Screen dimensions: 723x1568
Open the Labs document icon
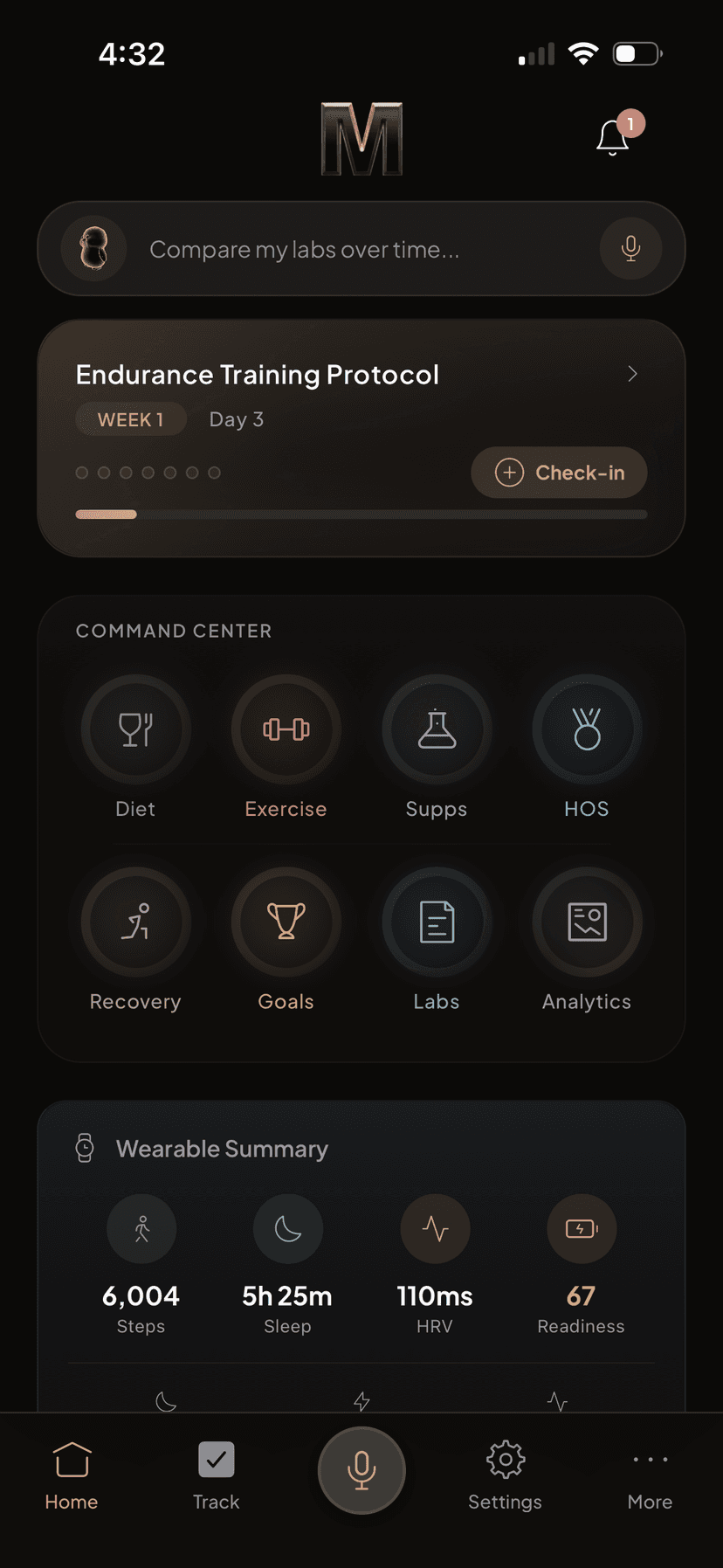[x=436, y=922]
